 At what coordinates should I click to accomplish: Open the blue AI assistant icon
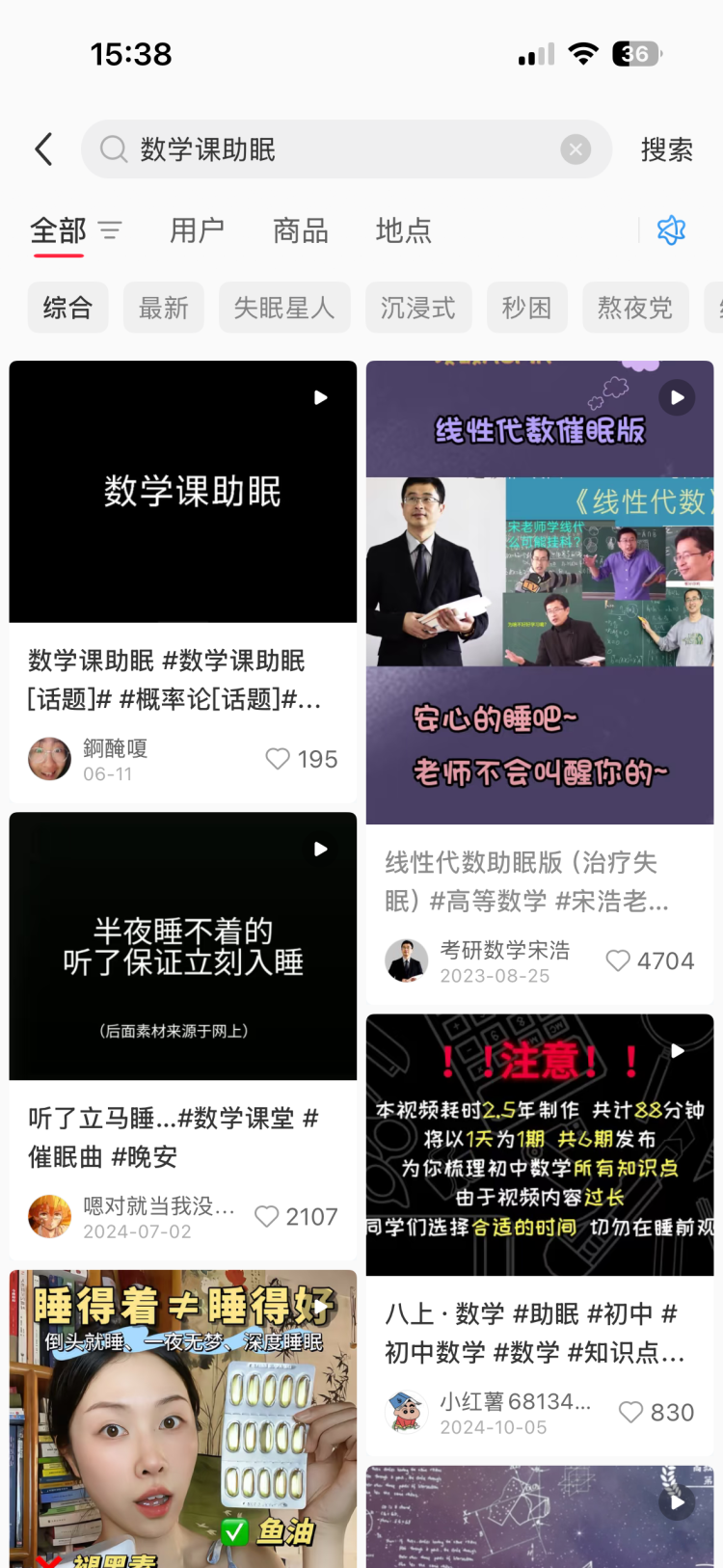(x=671, y=230)
